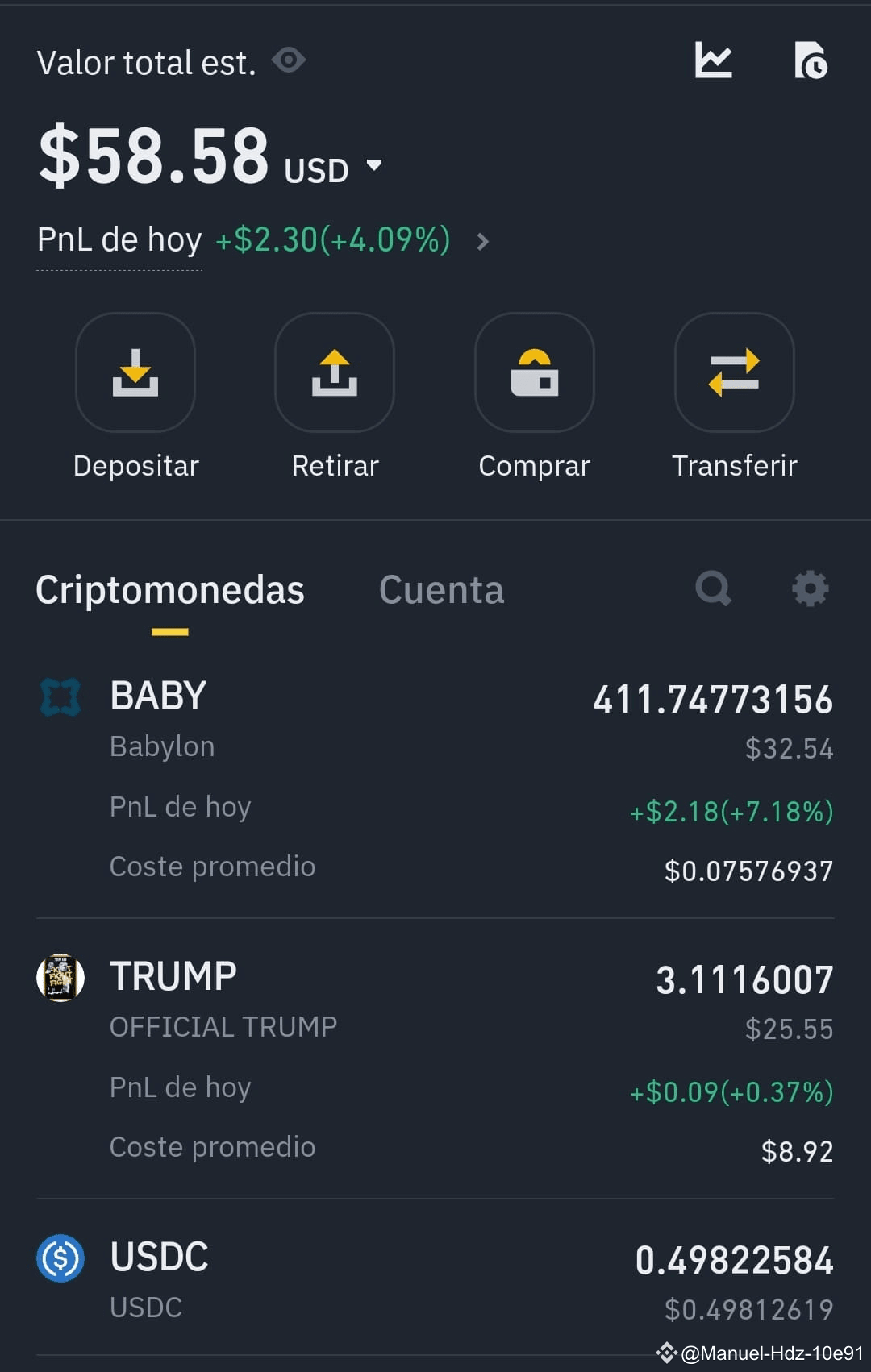The image size is (871, 1372).
Task: Select the Criptomonedas tab
Action: (x=170, y=590)
